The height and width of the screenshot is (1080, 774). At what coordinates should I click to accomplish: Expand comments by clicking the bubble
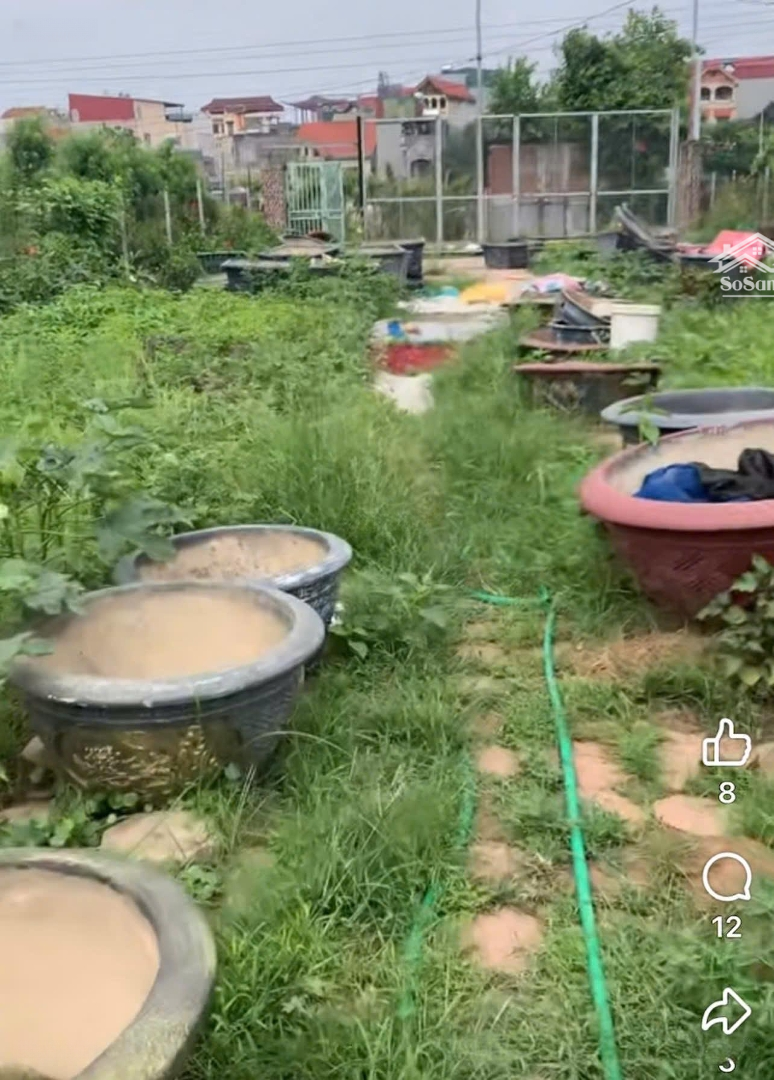point(729,877)
